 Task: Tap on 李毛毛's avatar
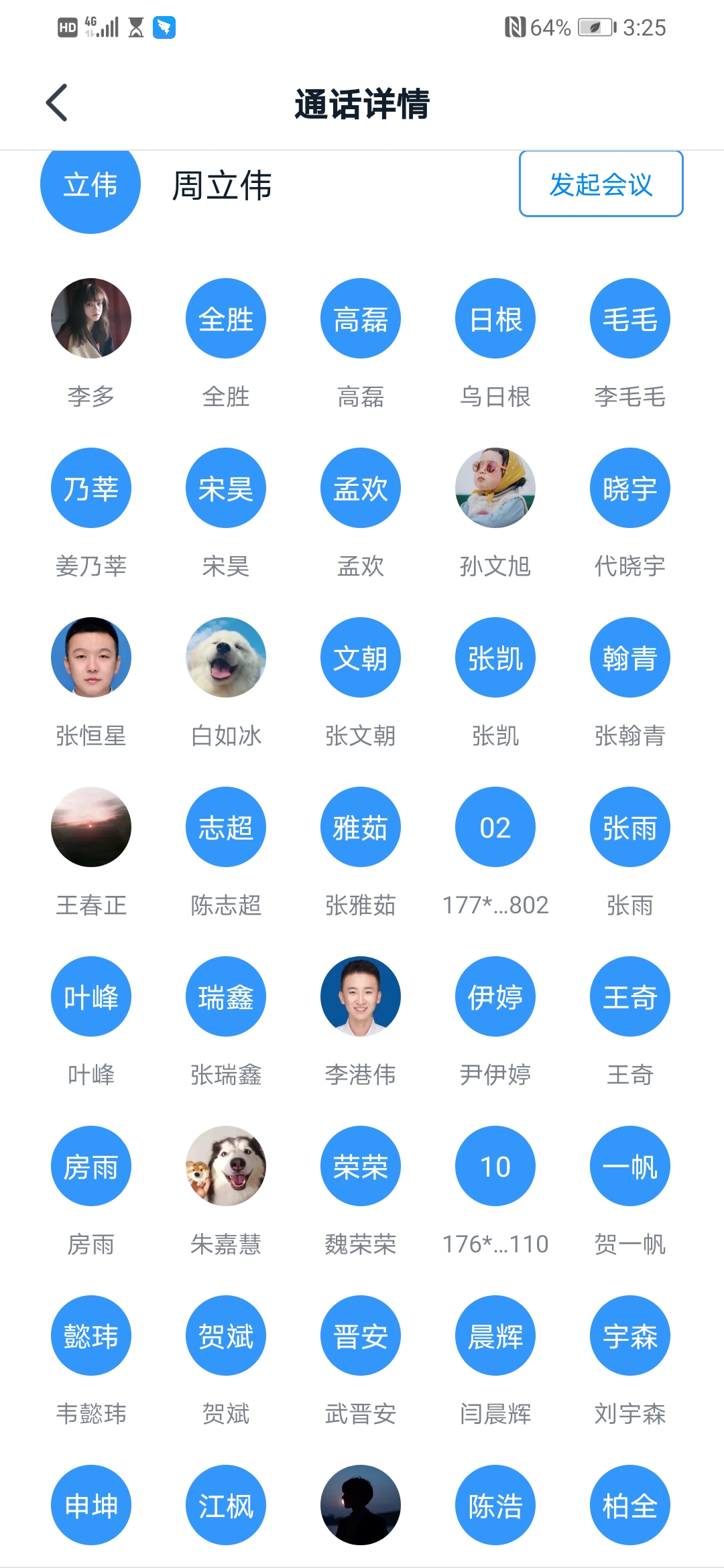click(629, 318)
